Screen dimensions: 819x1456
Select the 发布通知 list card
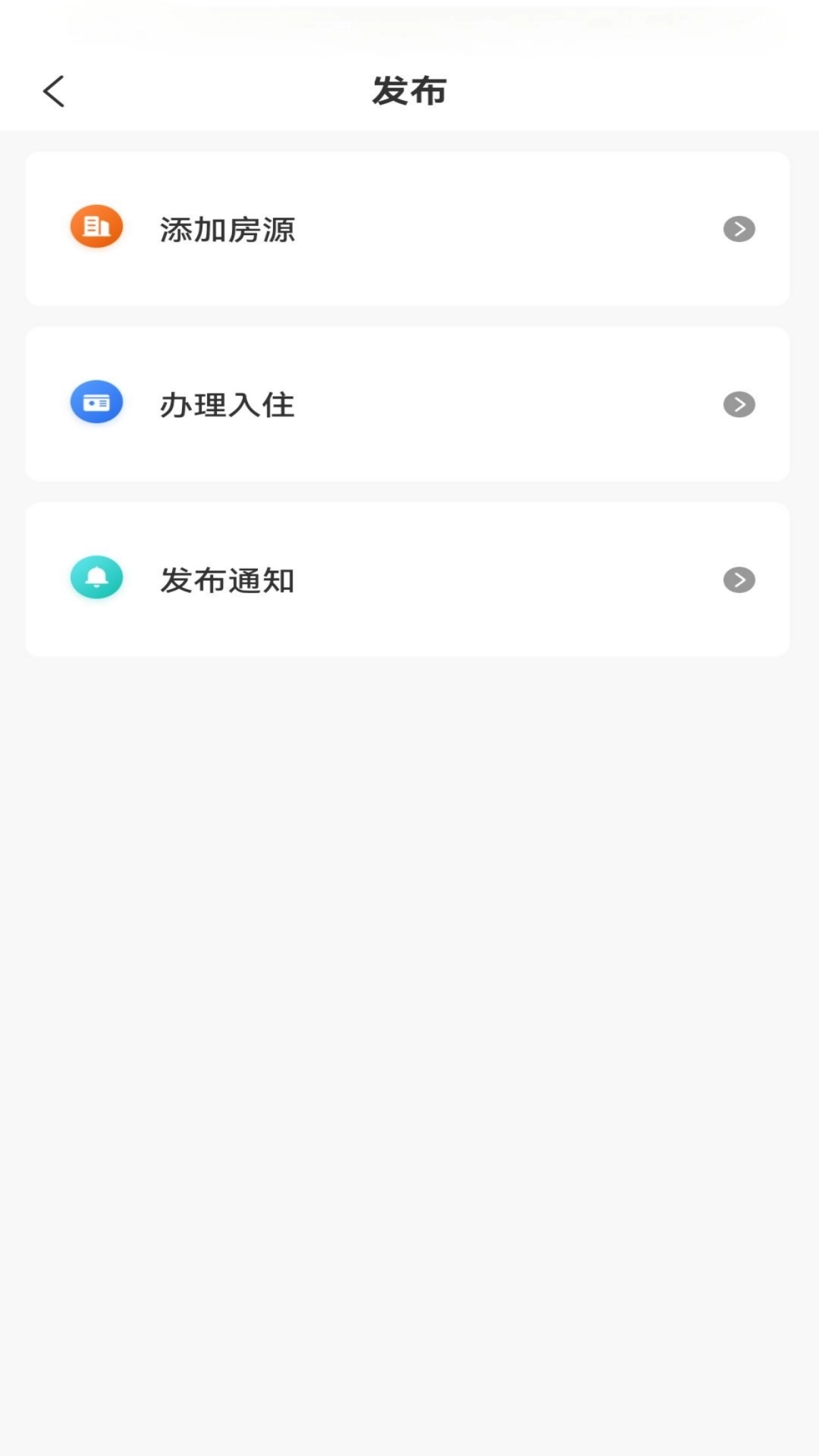pyautogui.click(x=408, y=579)
